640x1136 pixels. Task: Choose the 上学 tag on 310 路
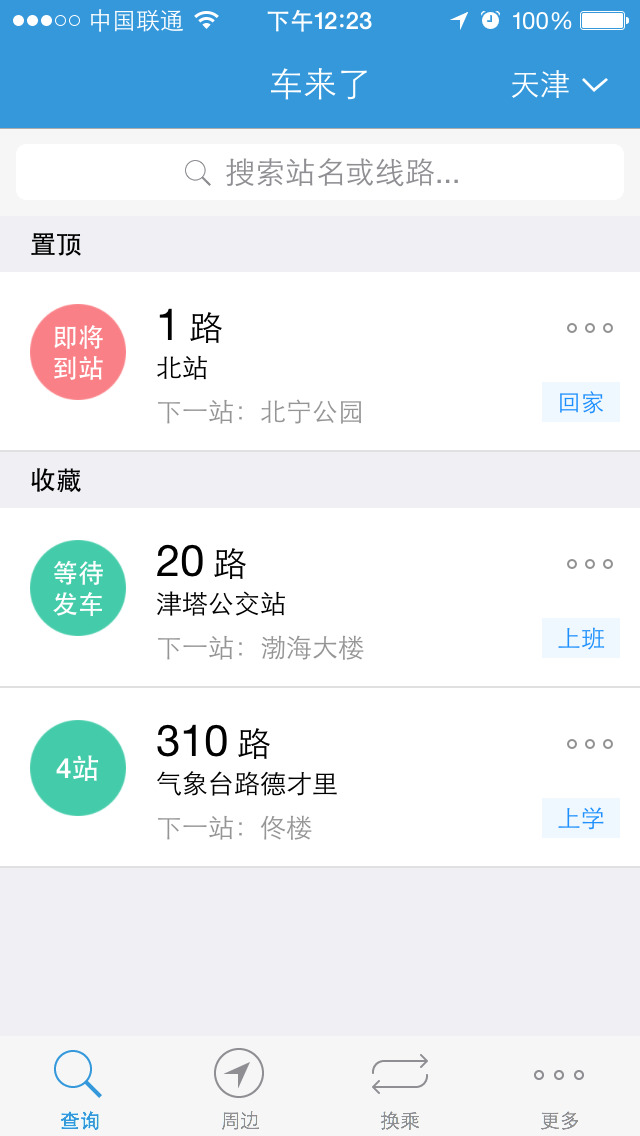pyautogui.click(x=581, y=819)
